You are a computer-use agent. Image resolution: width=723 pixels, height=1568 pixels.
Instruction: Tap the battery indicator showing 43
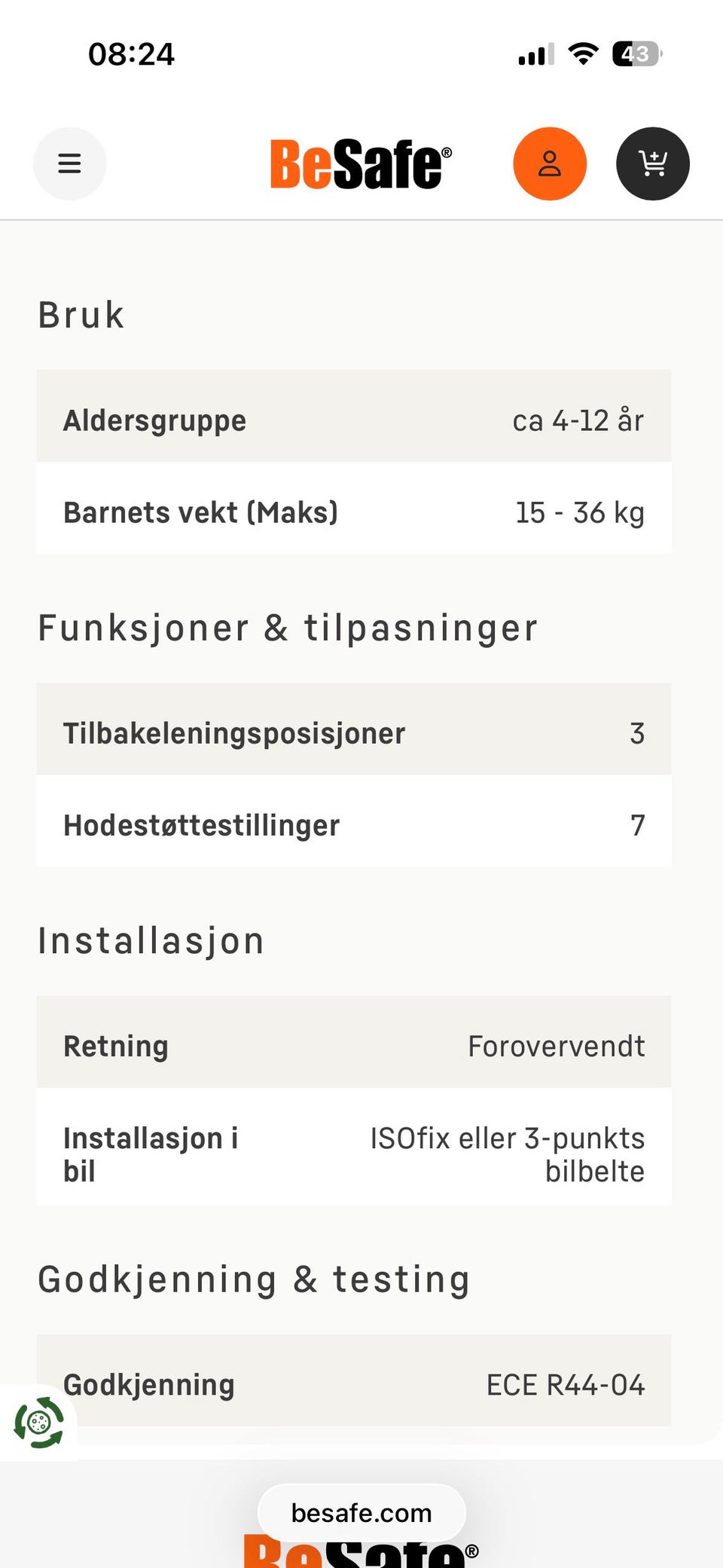(x=636, y=52)
